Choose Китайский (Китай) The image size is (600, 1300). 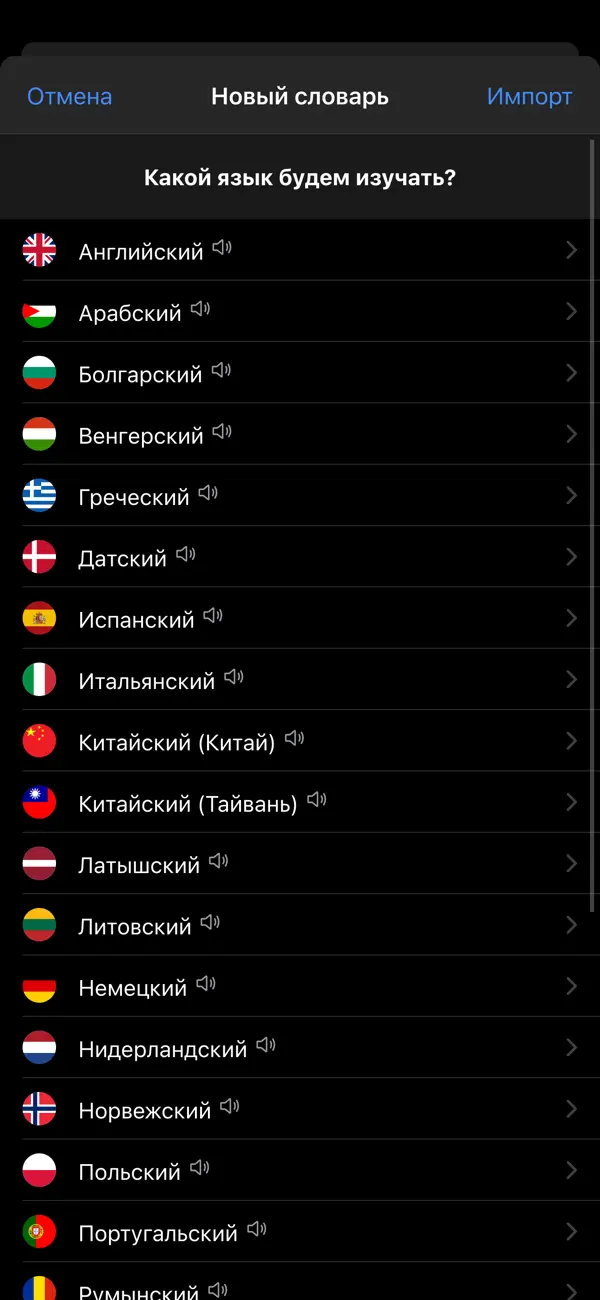click(300, 741)
